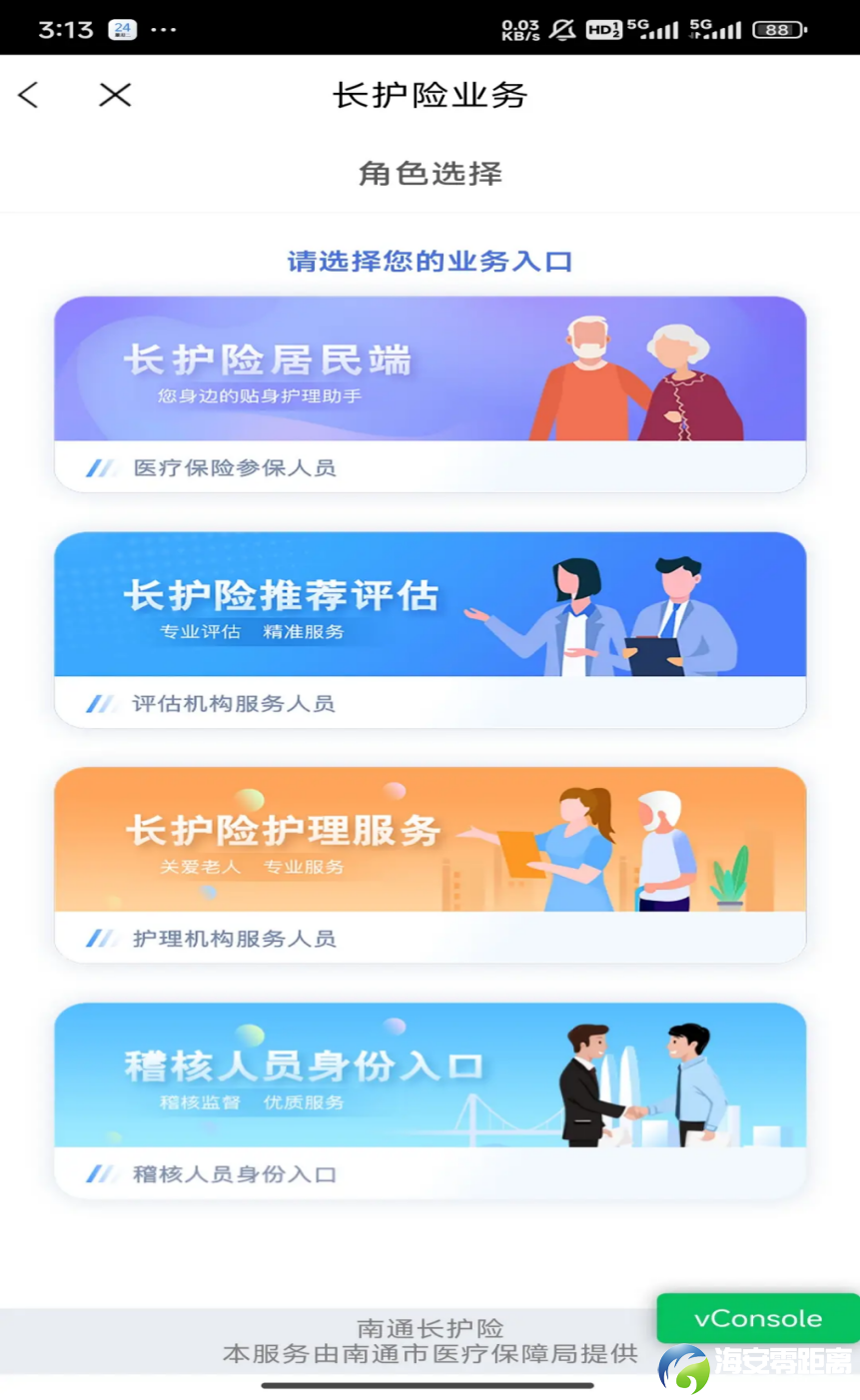860x1400 pixels.
Task: Enter the 长护险护理服务 card
Action: pos(430,864)
